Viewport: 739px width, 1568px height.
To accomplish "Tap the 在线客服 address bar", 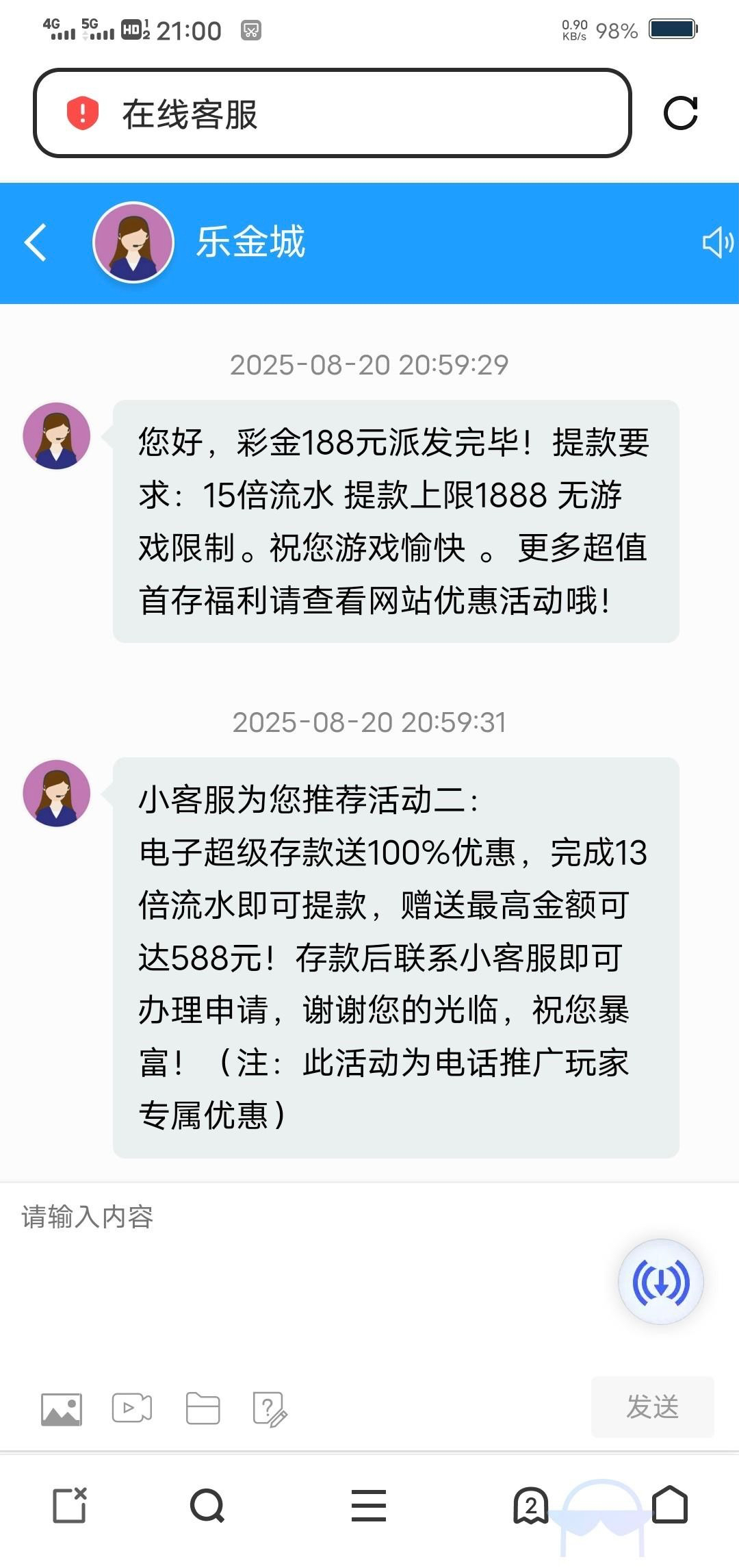I will pyautogui.click(x=332, y=113).
